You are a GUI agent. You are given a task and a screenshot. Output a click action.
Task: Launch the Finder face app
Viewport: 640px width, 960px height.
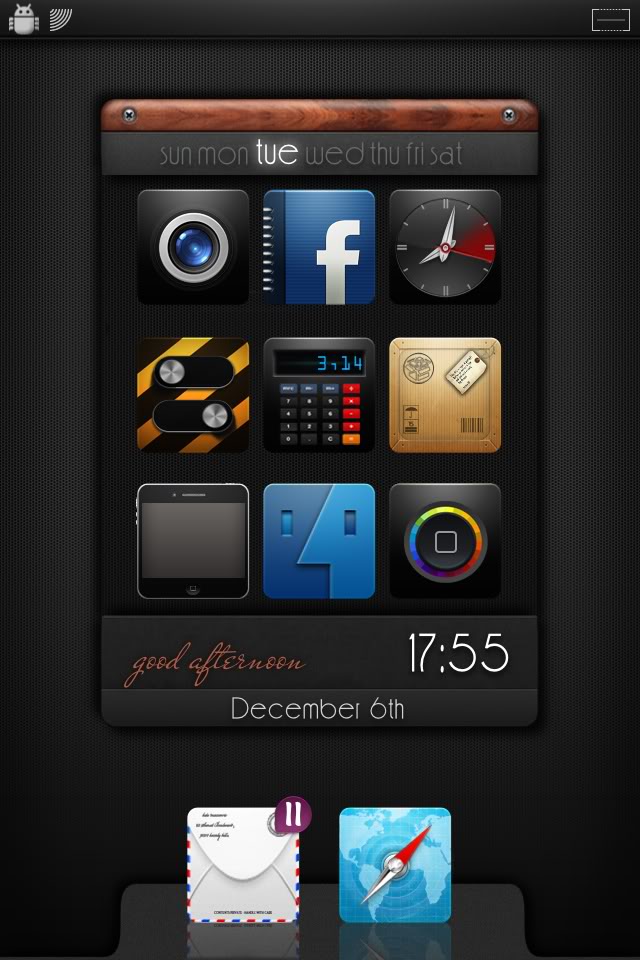[319, 541]
